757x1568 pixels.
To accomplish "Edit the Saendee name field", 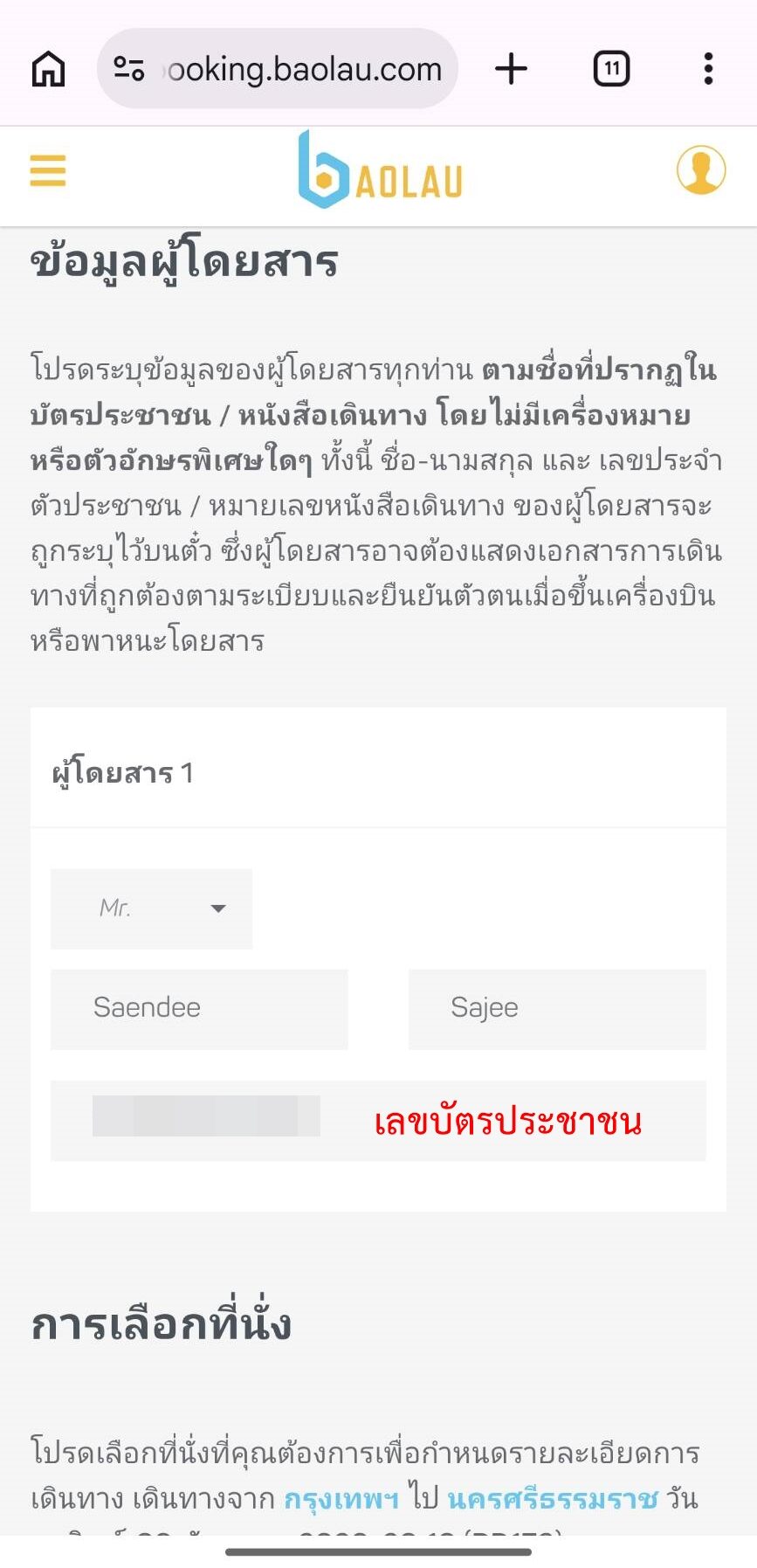I will [199, 1009].
